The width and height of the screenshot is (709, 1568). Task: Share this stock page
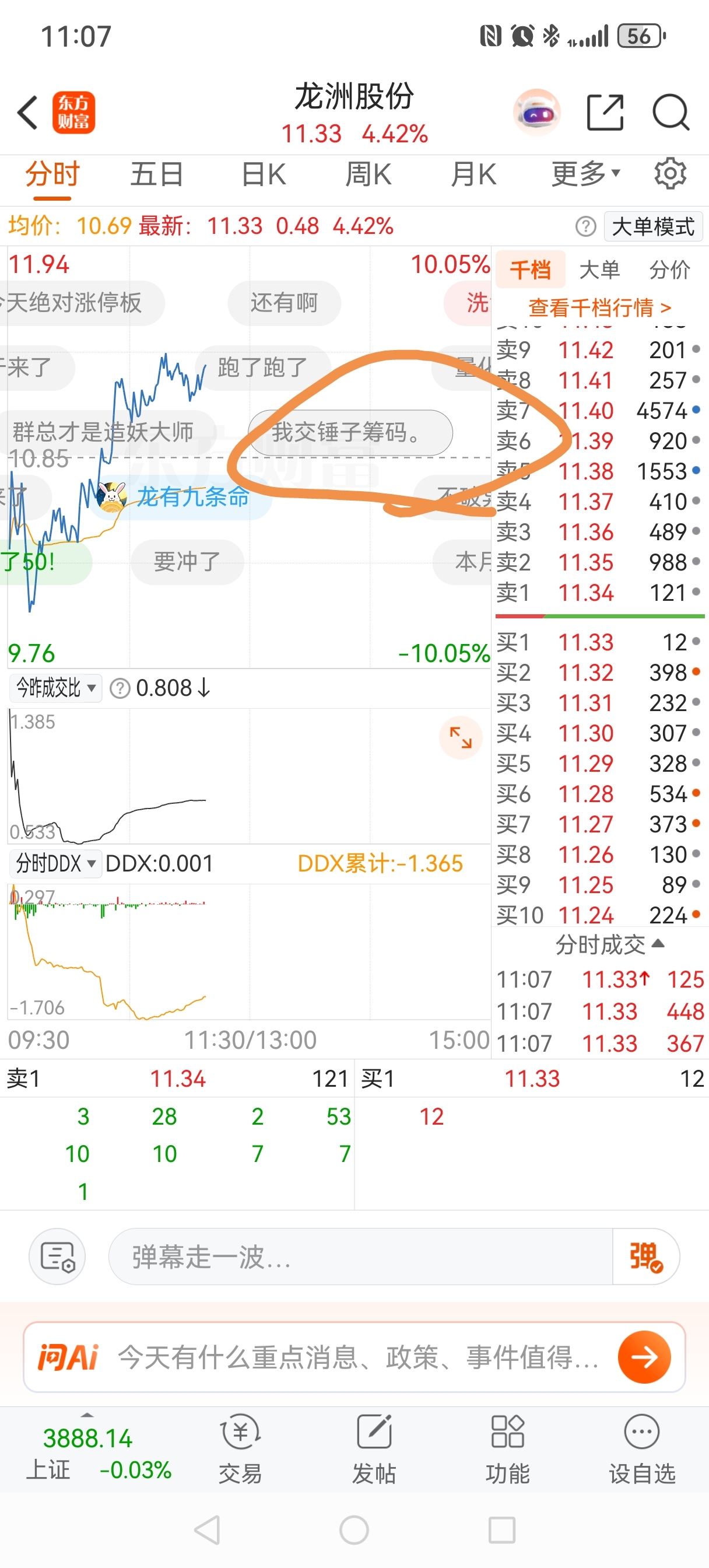pos(604,113)
